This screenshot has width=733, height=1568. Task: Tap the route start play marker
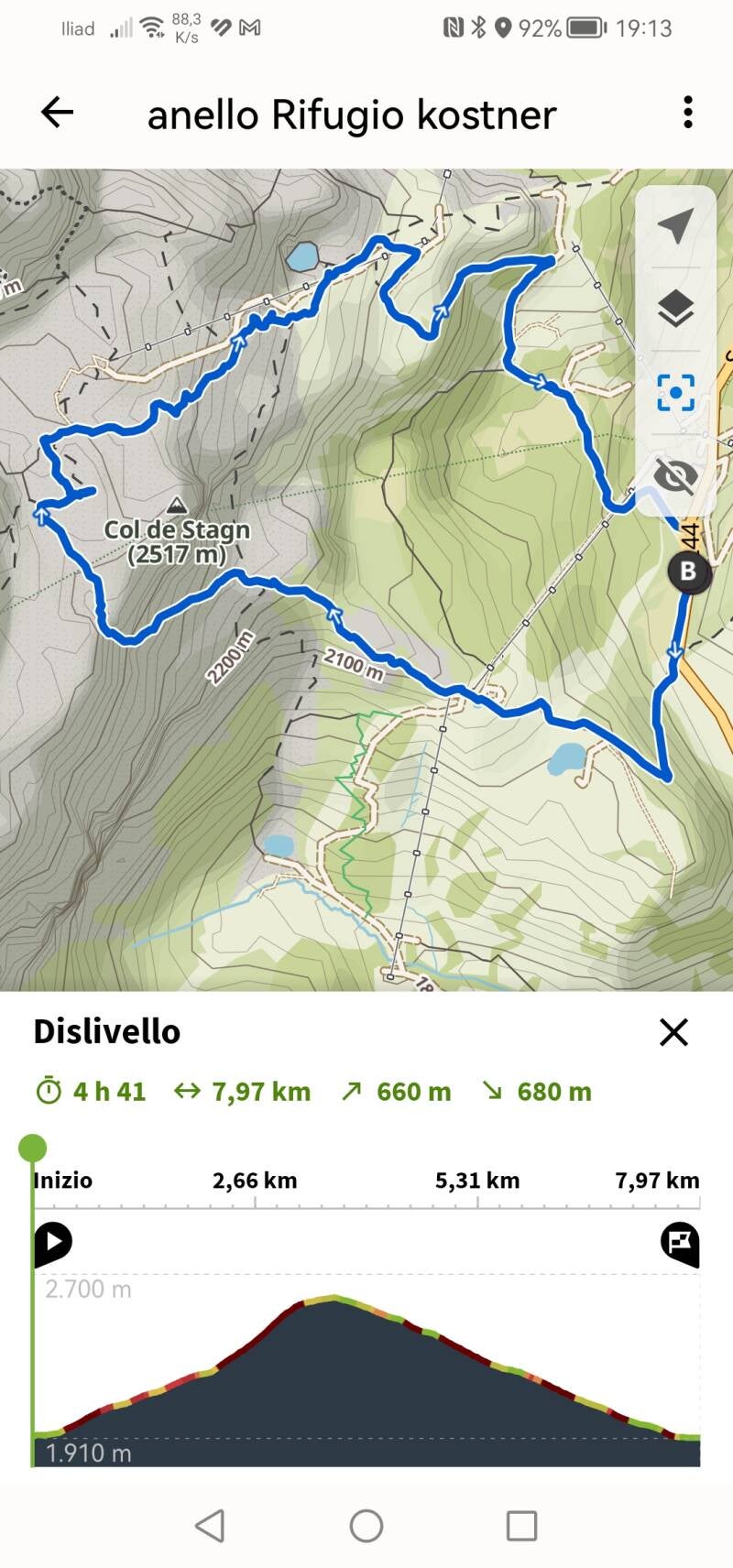point(53,1243)
